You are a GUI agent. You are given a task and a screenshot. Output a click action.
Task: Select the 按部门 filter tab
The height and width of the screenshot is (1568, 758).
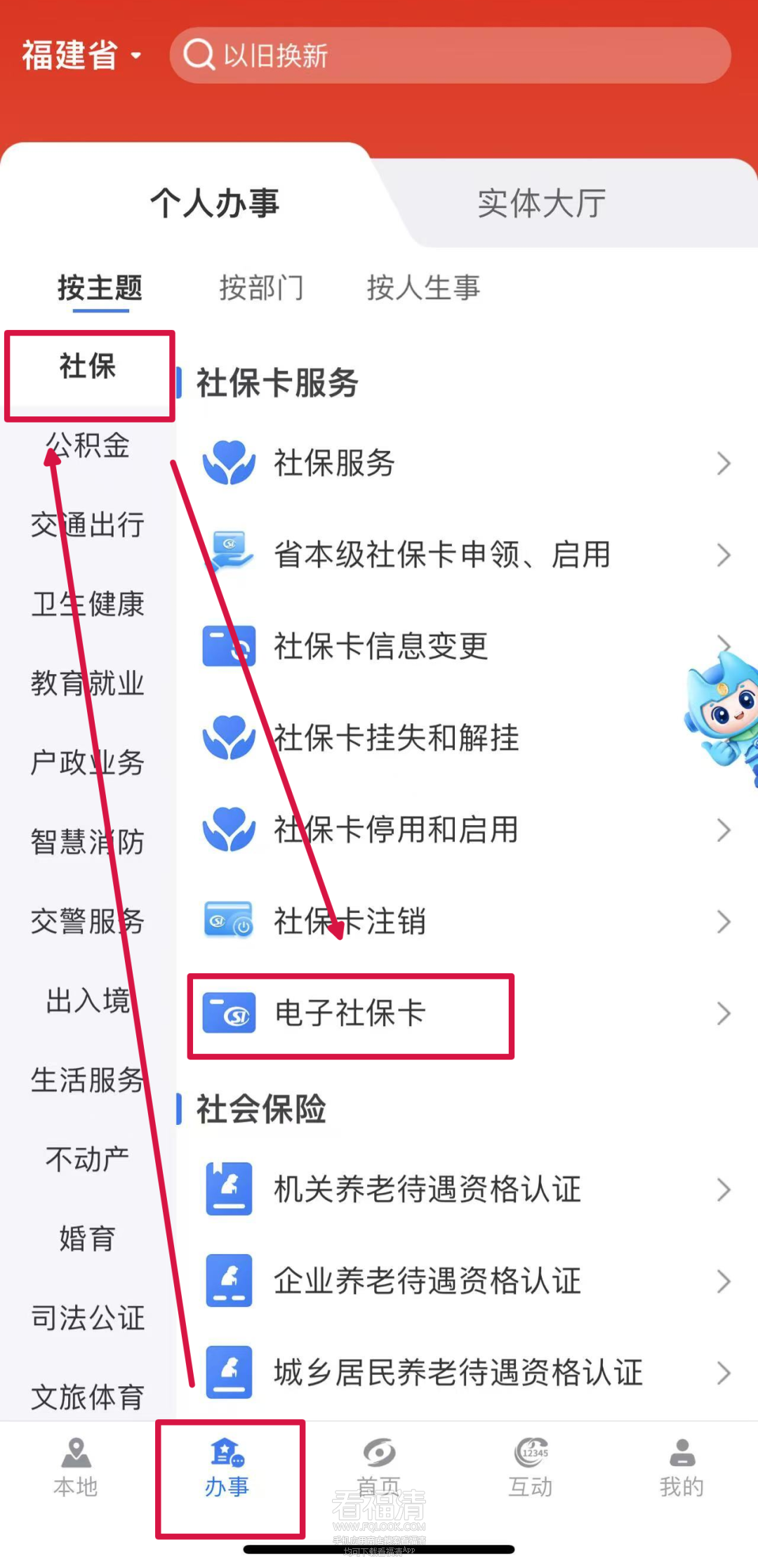pos(261,288)
